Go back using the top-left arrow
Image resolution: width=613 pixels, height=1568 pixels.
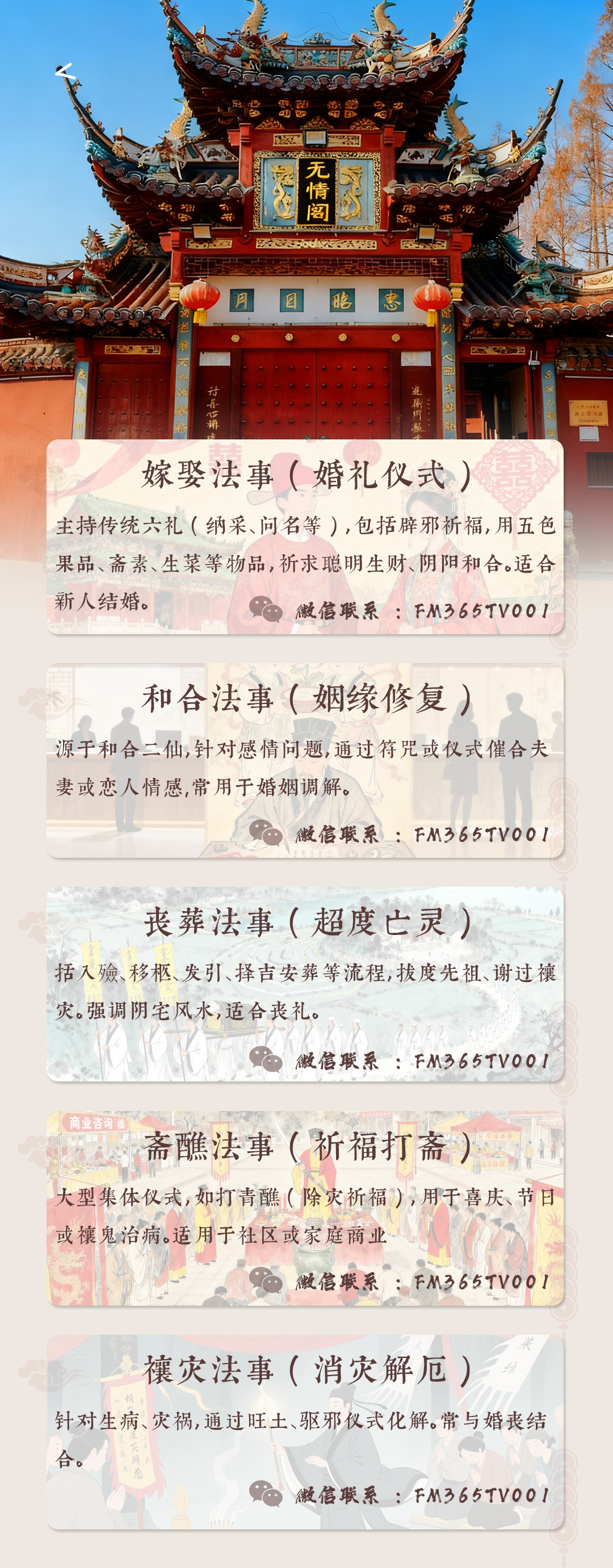coord(65,72)
